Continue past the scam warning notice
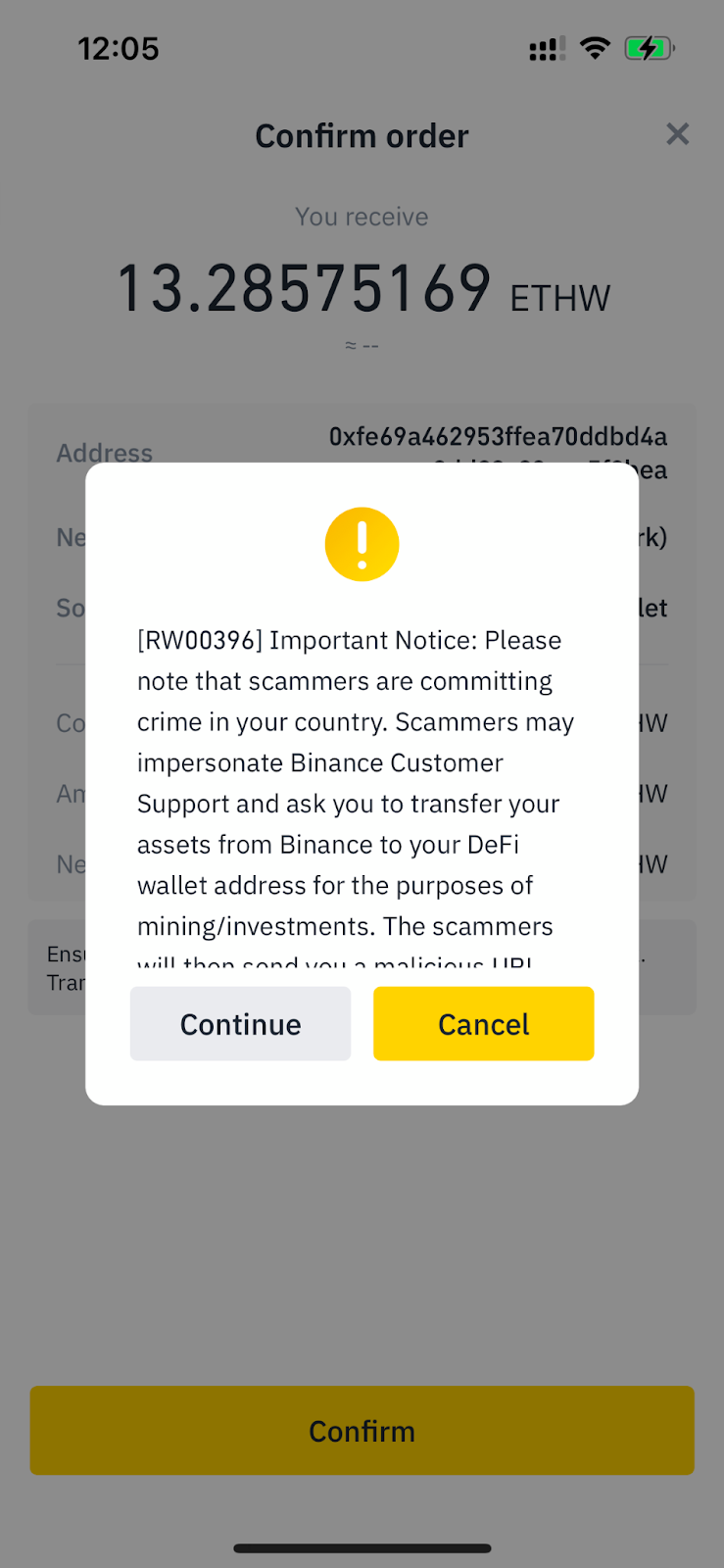This screenshot has width=724, height=1568. [x=240, y=1024]
